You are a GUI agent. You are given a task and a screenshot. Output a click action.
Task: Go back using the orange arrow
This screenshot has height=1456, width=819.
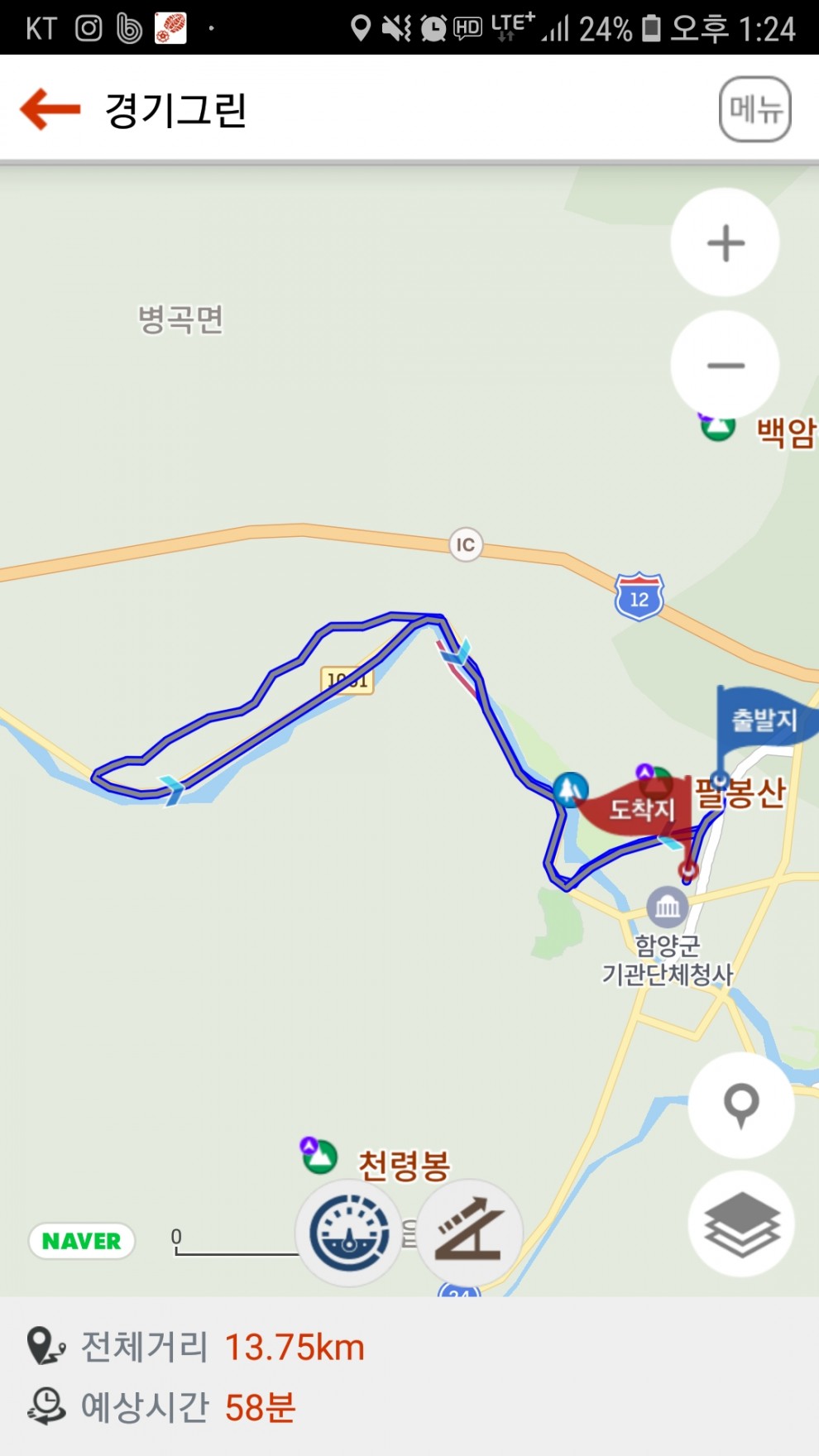[50, 109]
